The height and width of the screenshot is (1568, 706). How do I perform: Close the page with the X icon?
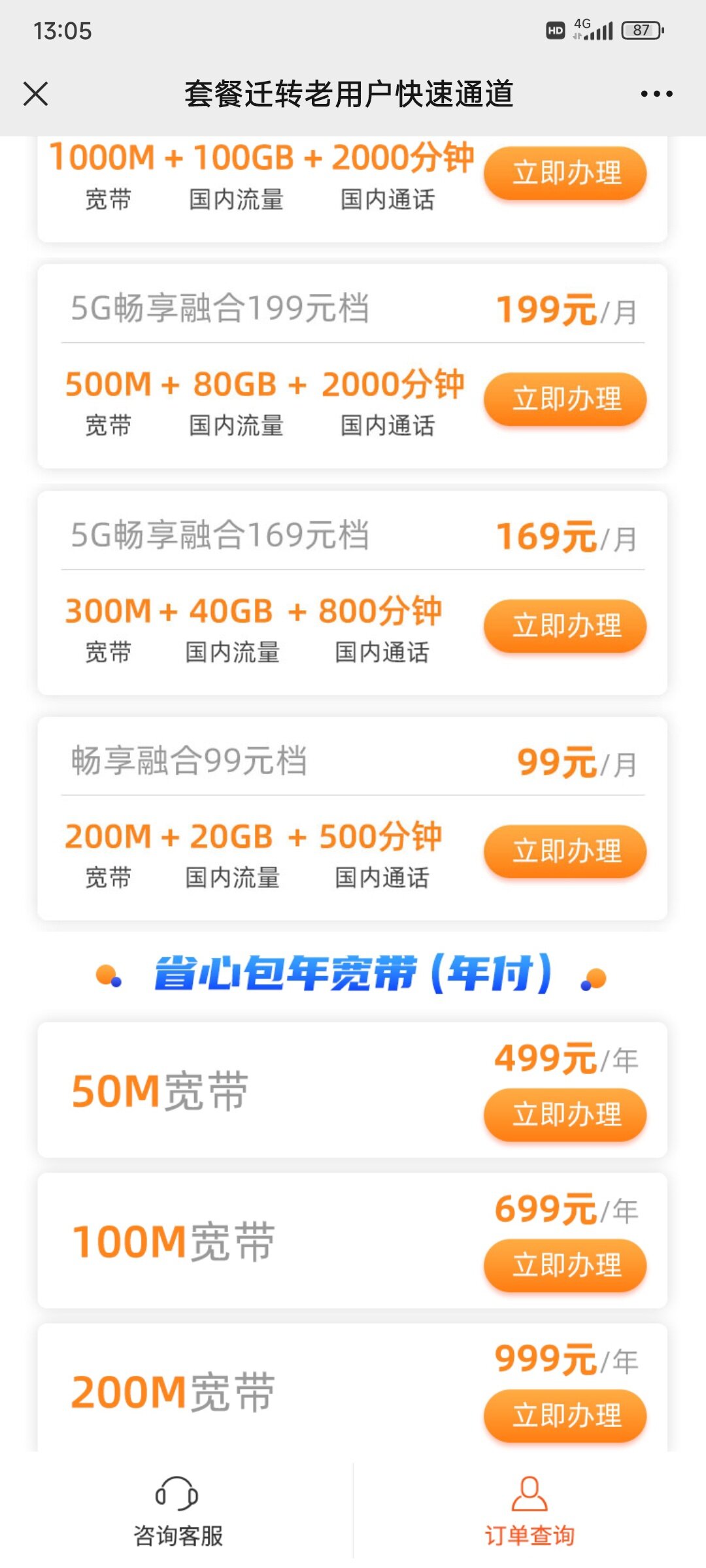pos(36,93)
